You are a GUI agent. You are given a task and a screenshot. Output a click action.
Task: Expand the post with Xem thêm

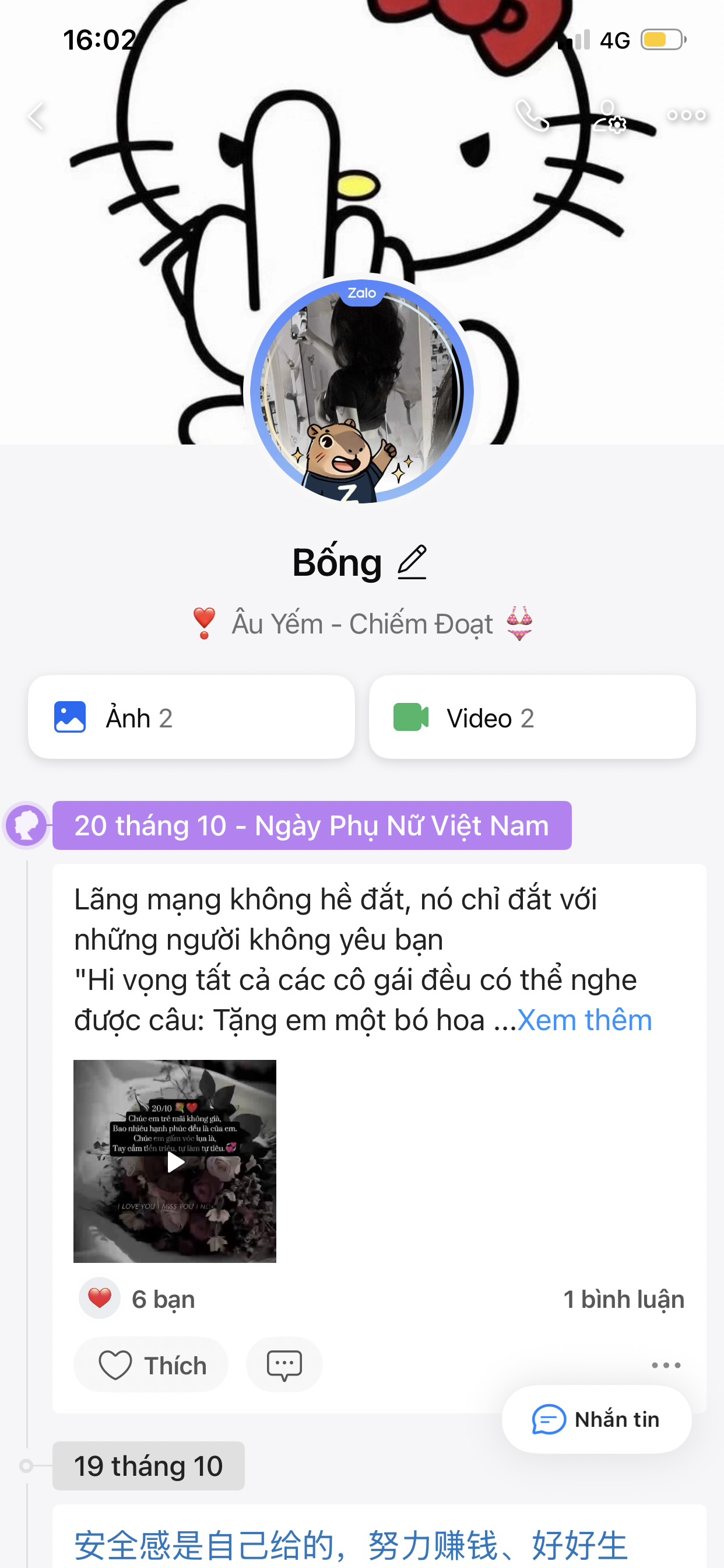584,1020
